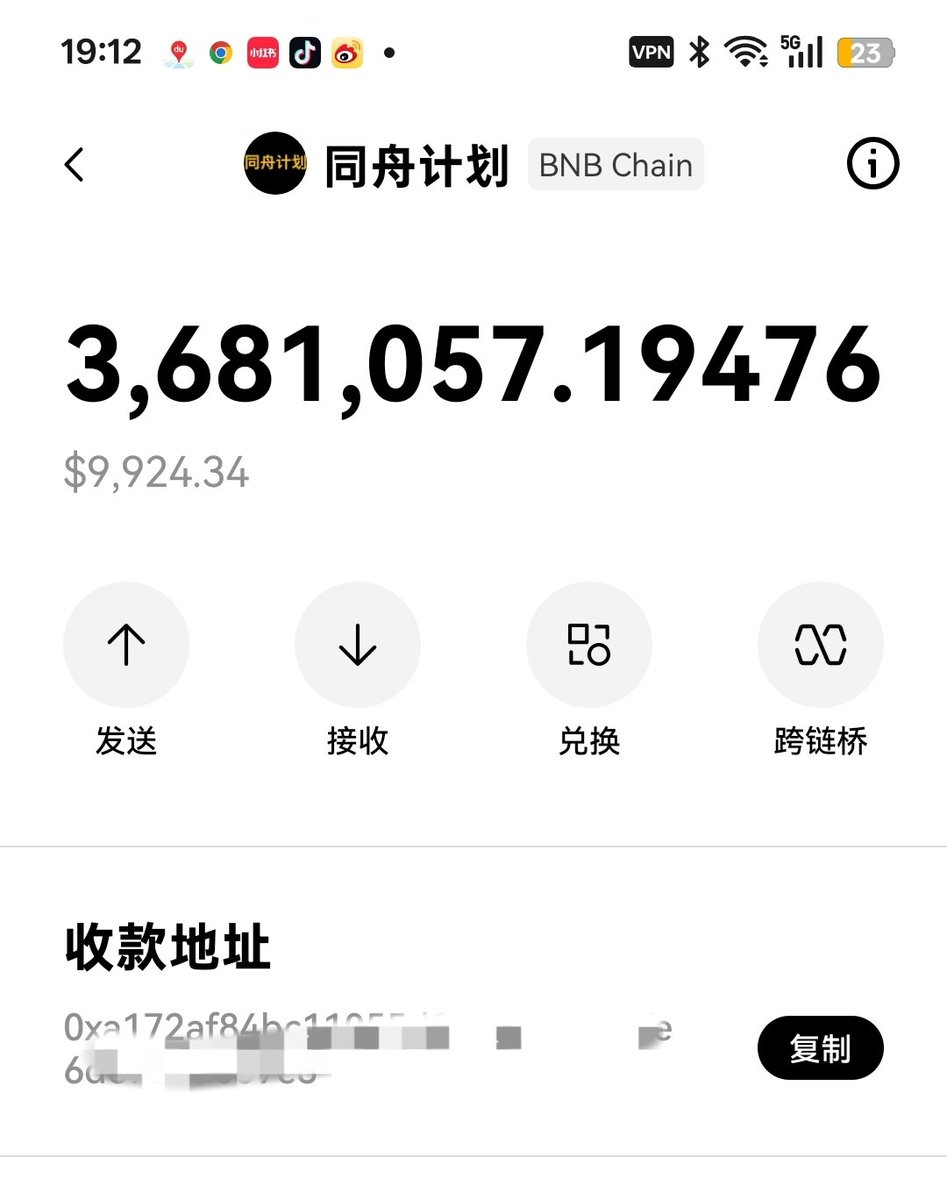Open the token info icon
Screen dimensions: 947x1200
point(873,165)
